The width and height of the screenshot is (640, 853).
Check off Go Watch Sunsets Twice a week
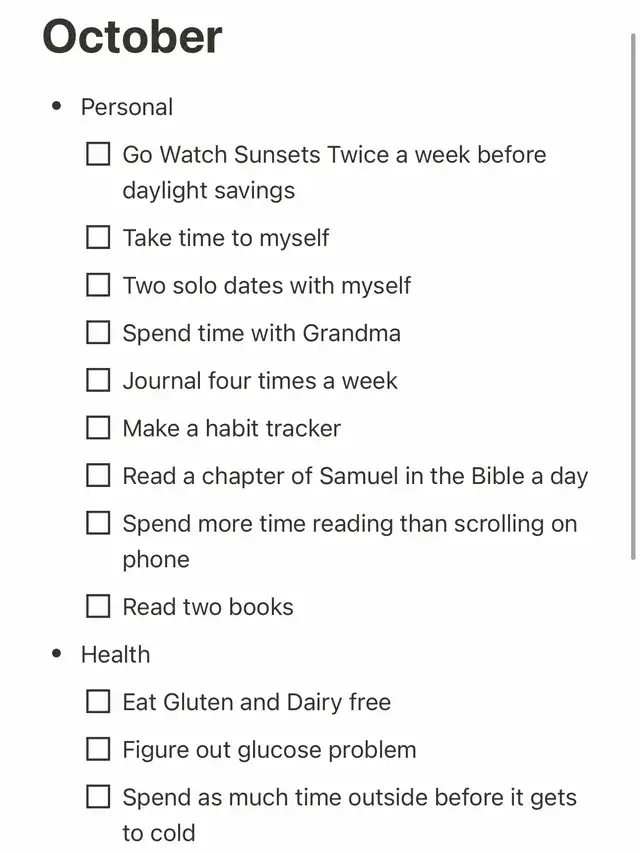98,154
